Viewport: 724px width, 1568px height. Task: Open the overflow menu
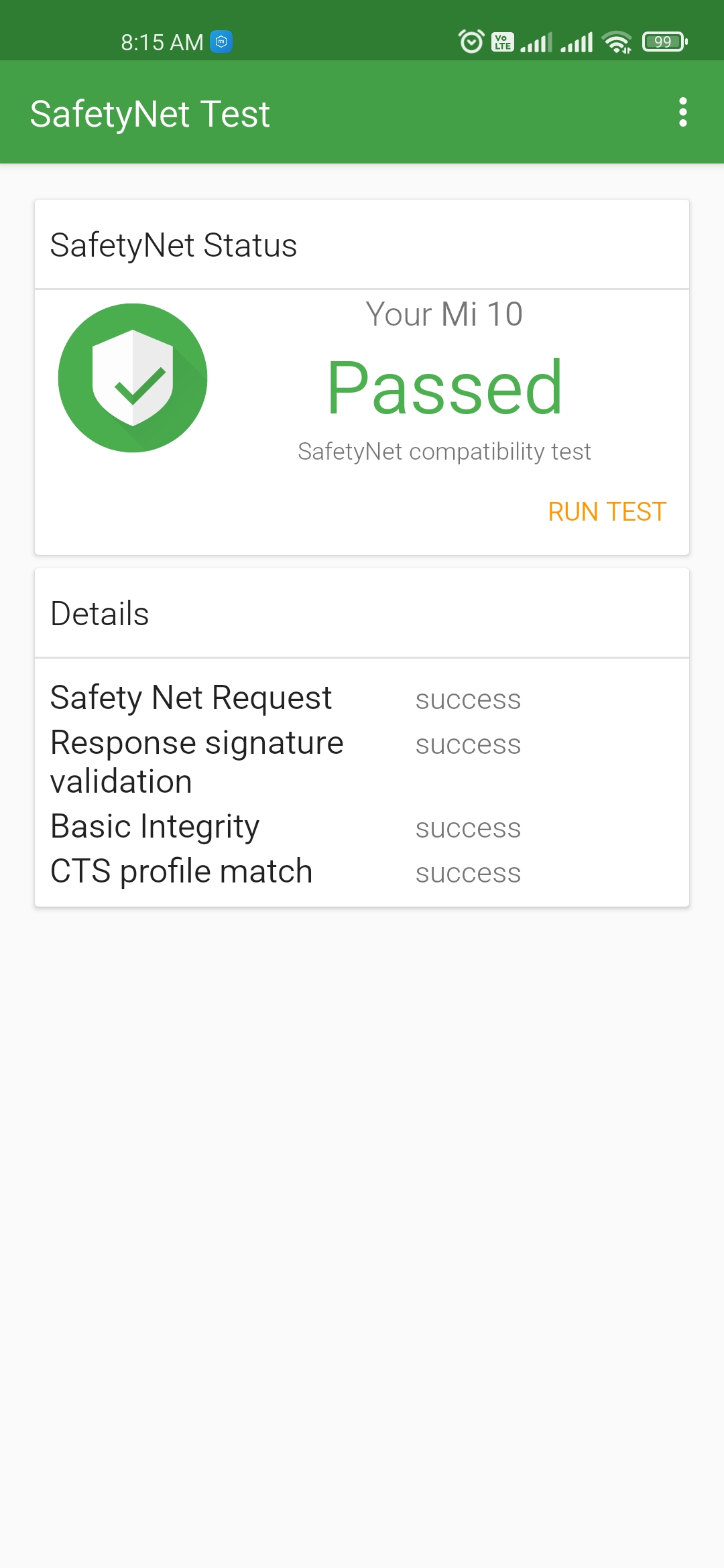(682, 112)
